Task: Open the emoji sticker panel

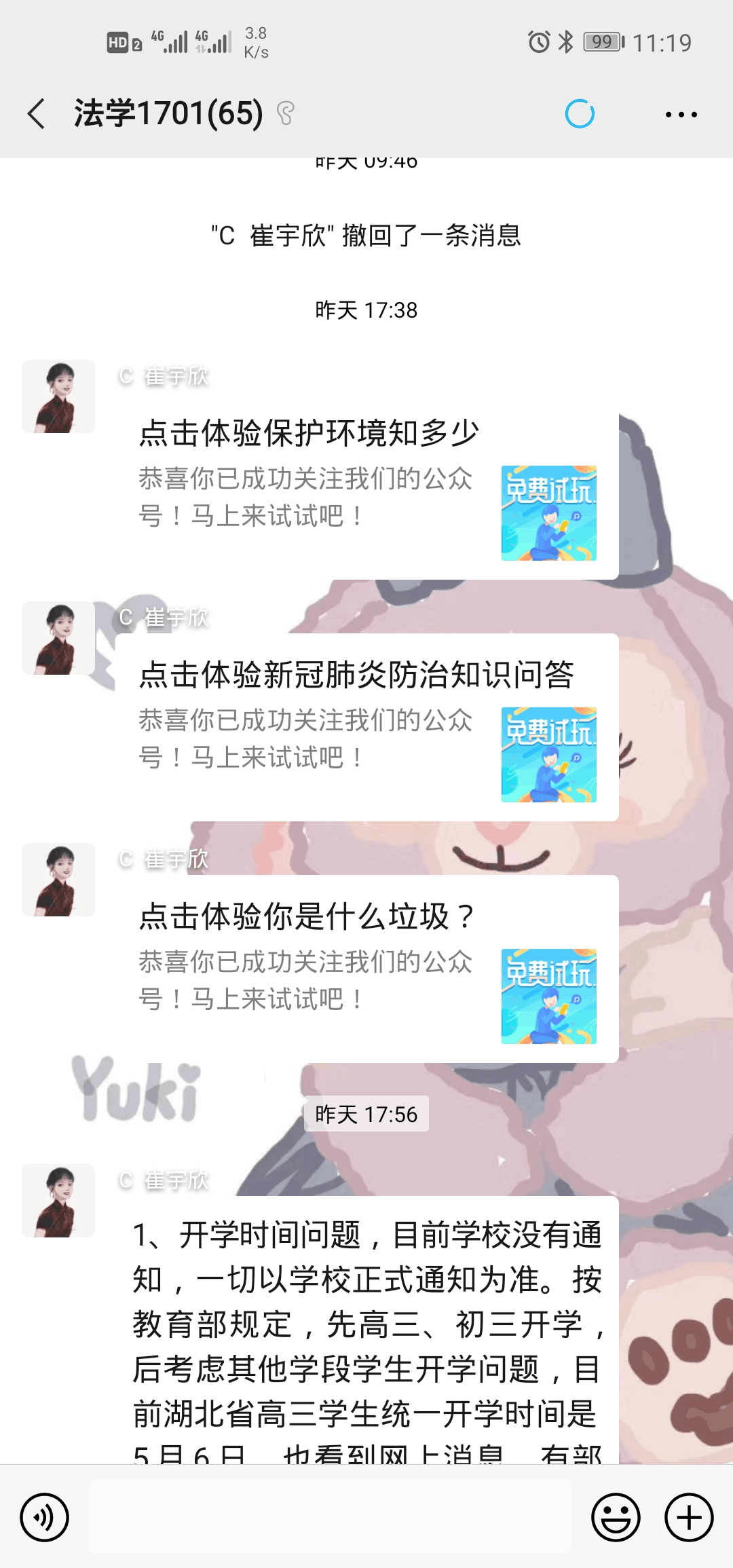Action: point(616,1517)
